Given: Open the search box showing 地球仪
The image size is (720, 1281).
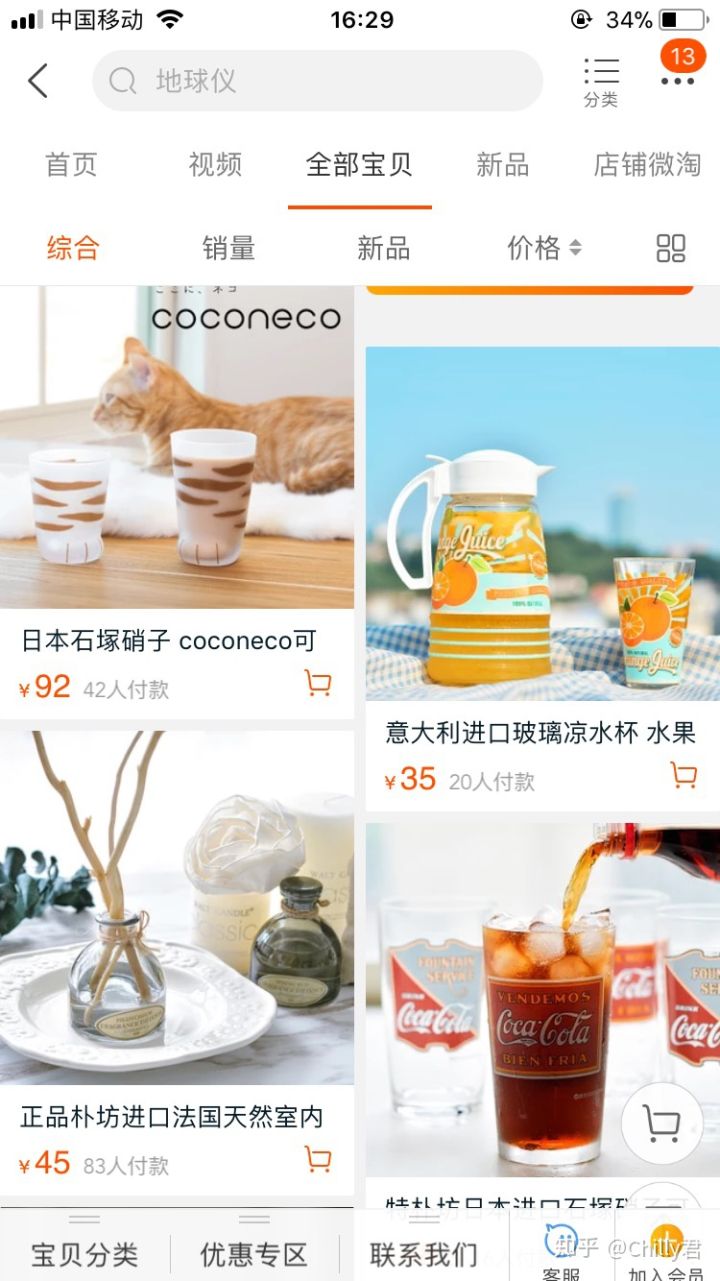Looking at the screenshot, I should point(317,81).
